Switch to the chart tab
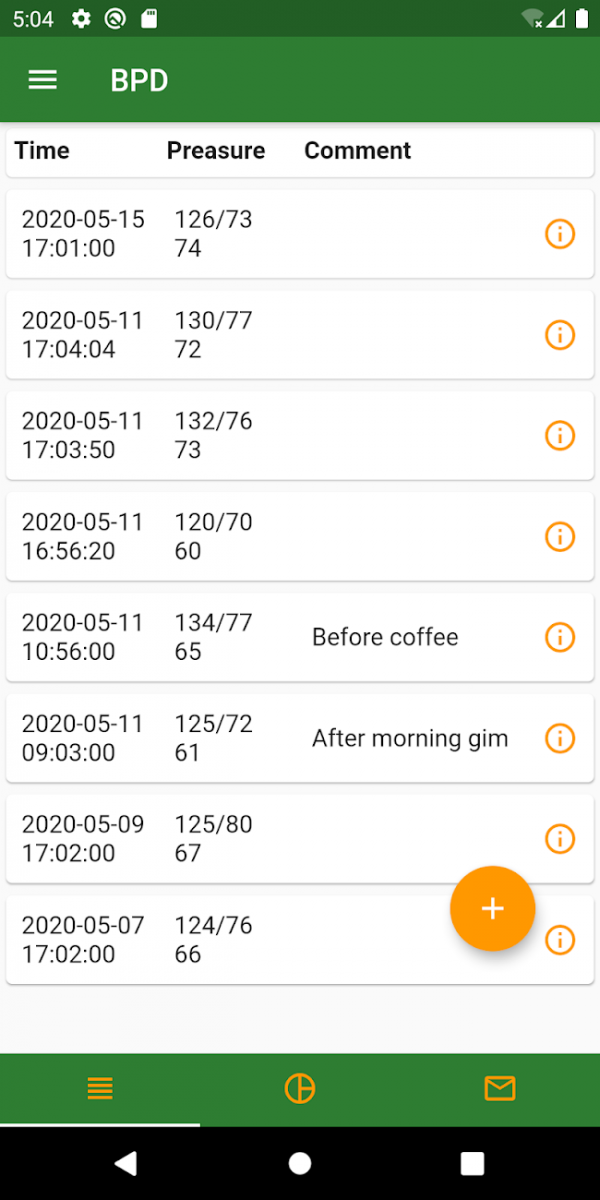The height and width of the screenshot is (1200, 600). 300,1089
